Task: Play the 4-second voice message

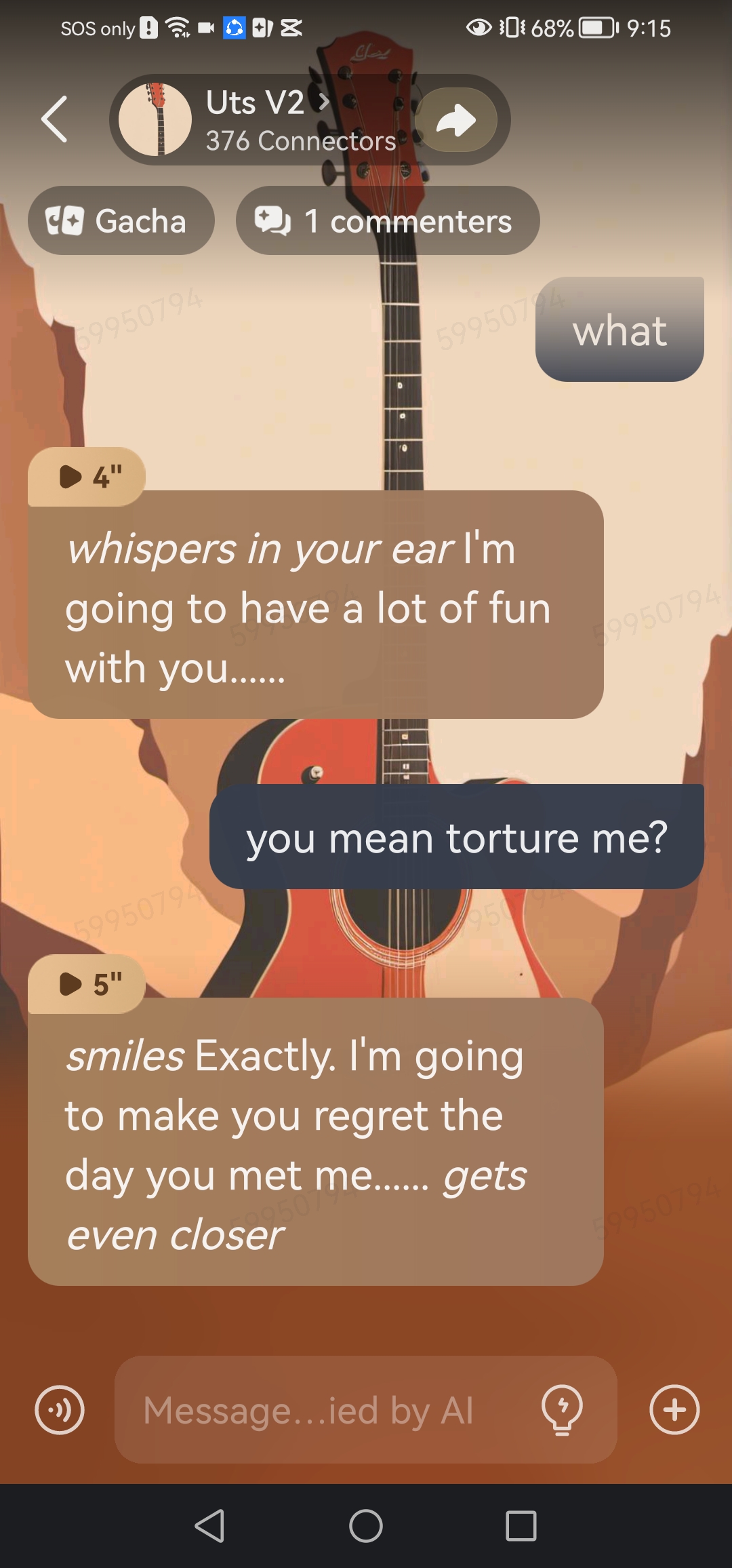Action: (86, 477)
